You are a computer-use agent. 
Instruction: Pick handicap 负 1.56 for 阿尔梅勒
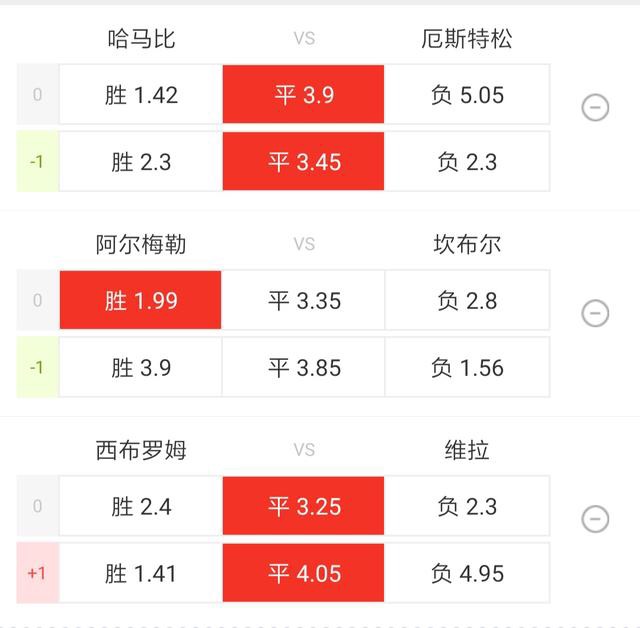pyautogui.click(x=467, y=367)
